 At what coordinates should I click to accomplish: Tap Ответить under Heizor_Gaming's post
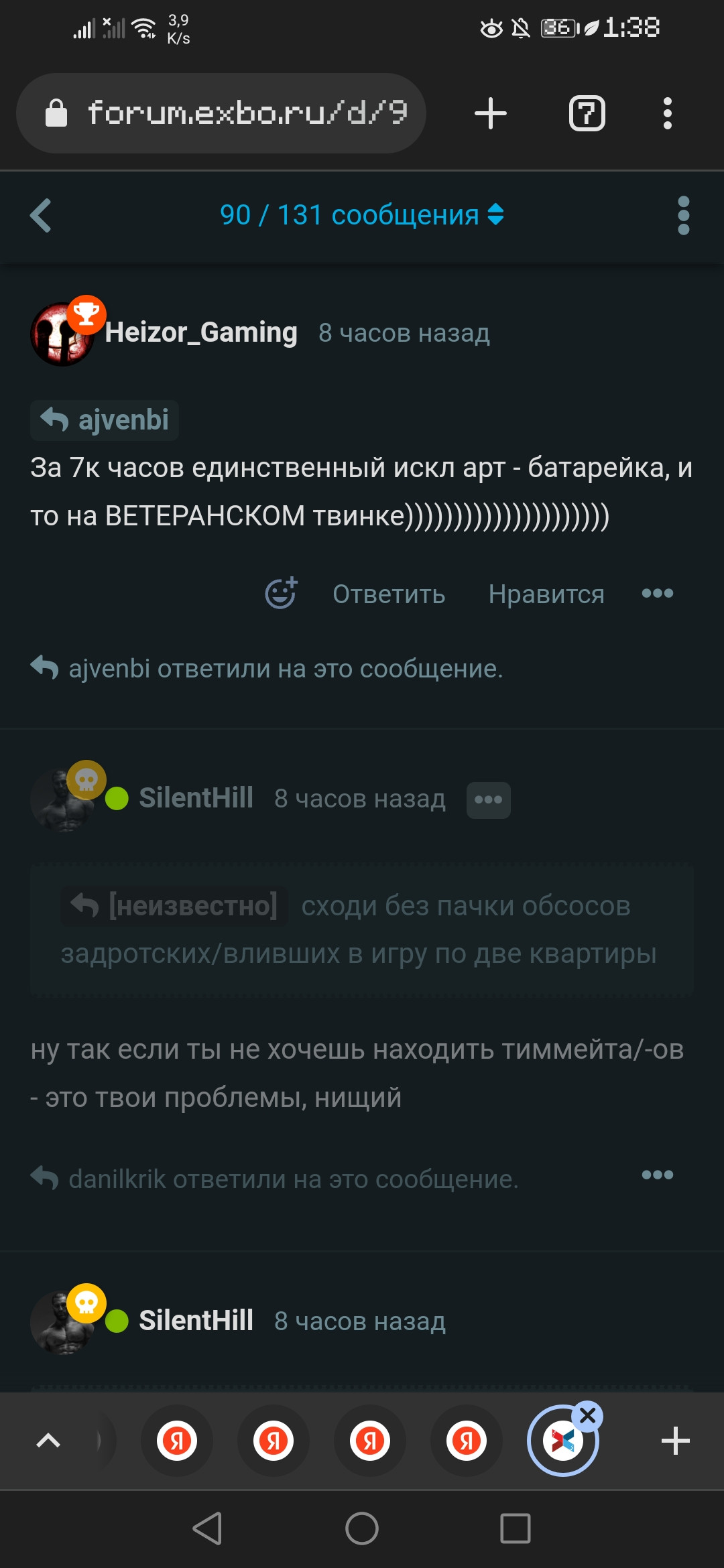tap(389, 594)
